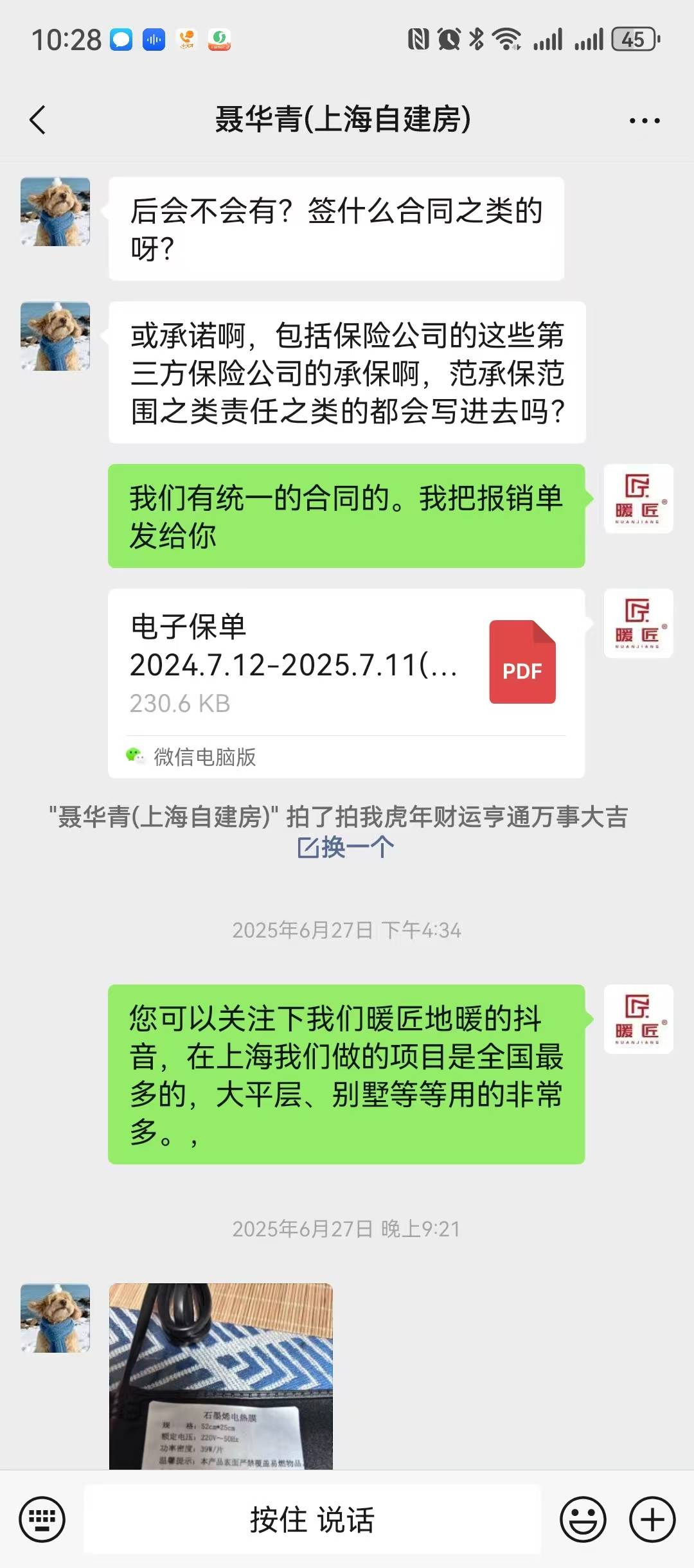
Task: Open the 暖匠 avatar beside the PDF message
Action: 638,623
